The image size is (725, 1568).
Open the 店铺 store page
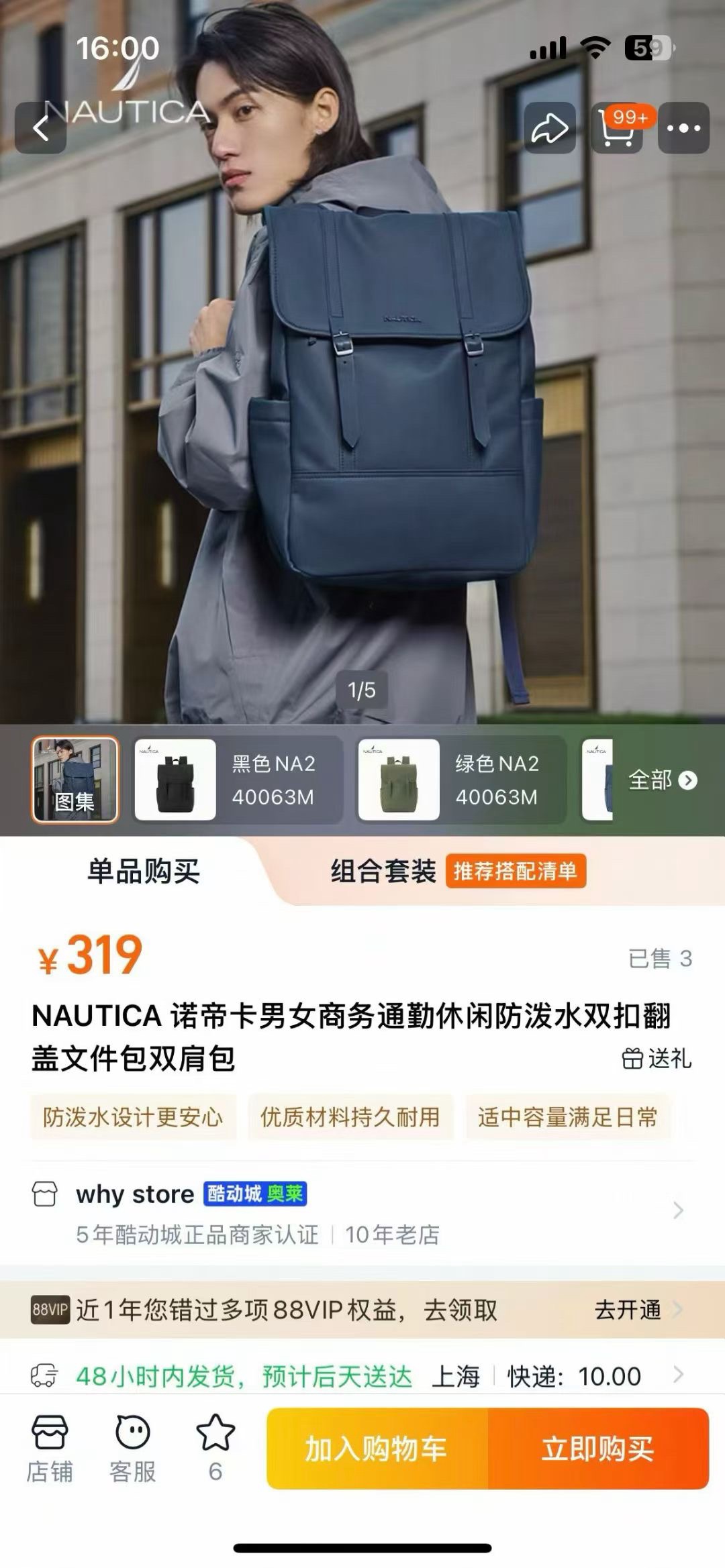pos(50,1448)
